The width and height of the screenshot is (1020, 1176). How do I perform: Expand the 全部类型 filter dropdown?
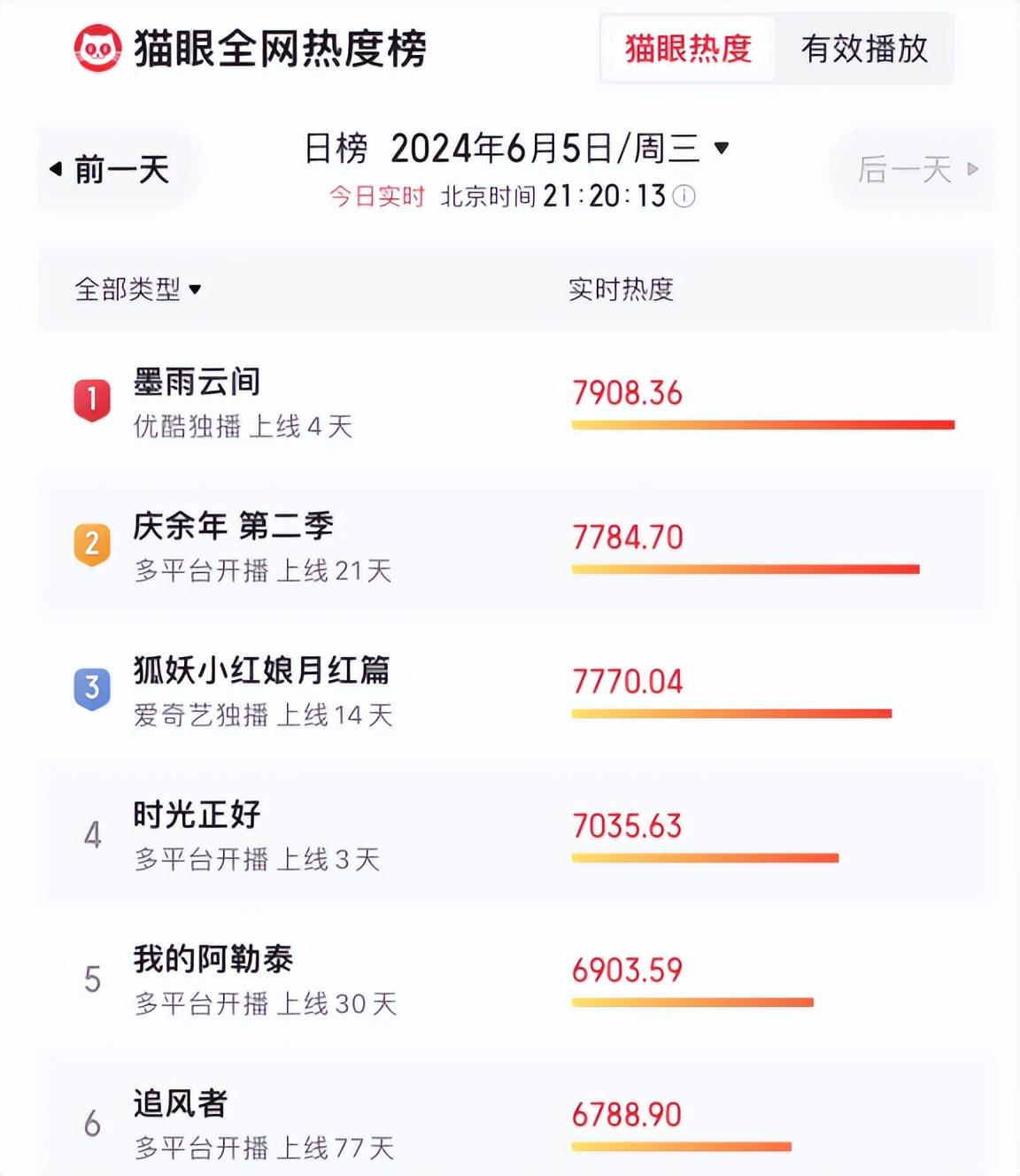pyautogui.click(x=138, y=290)
